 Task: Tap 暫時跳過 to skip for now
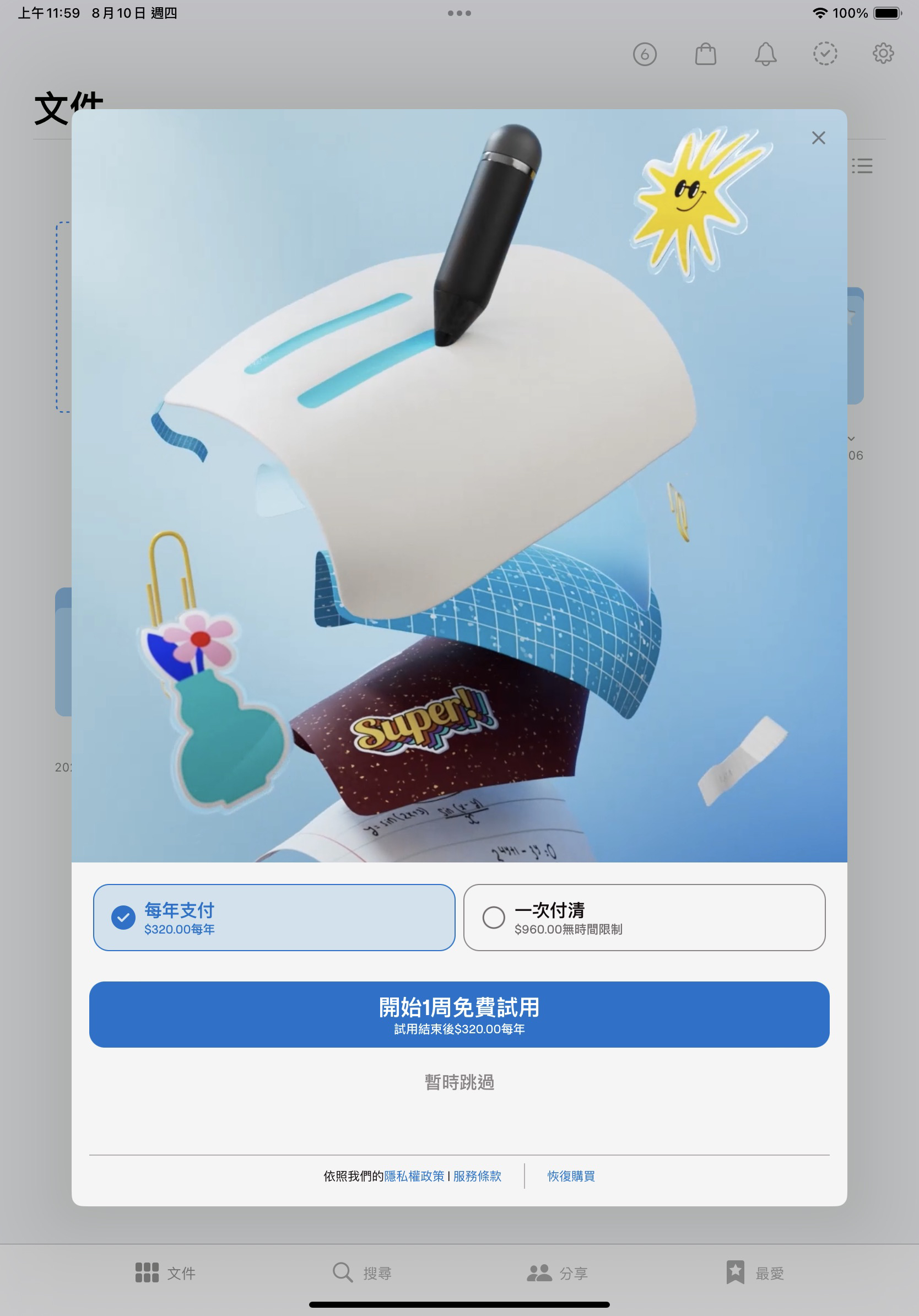(x=459, y=1082)
